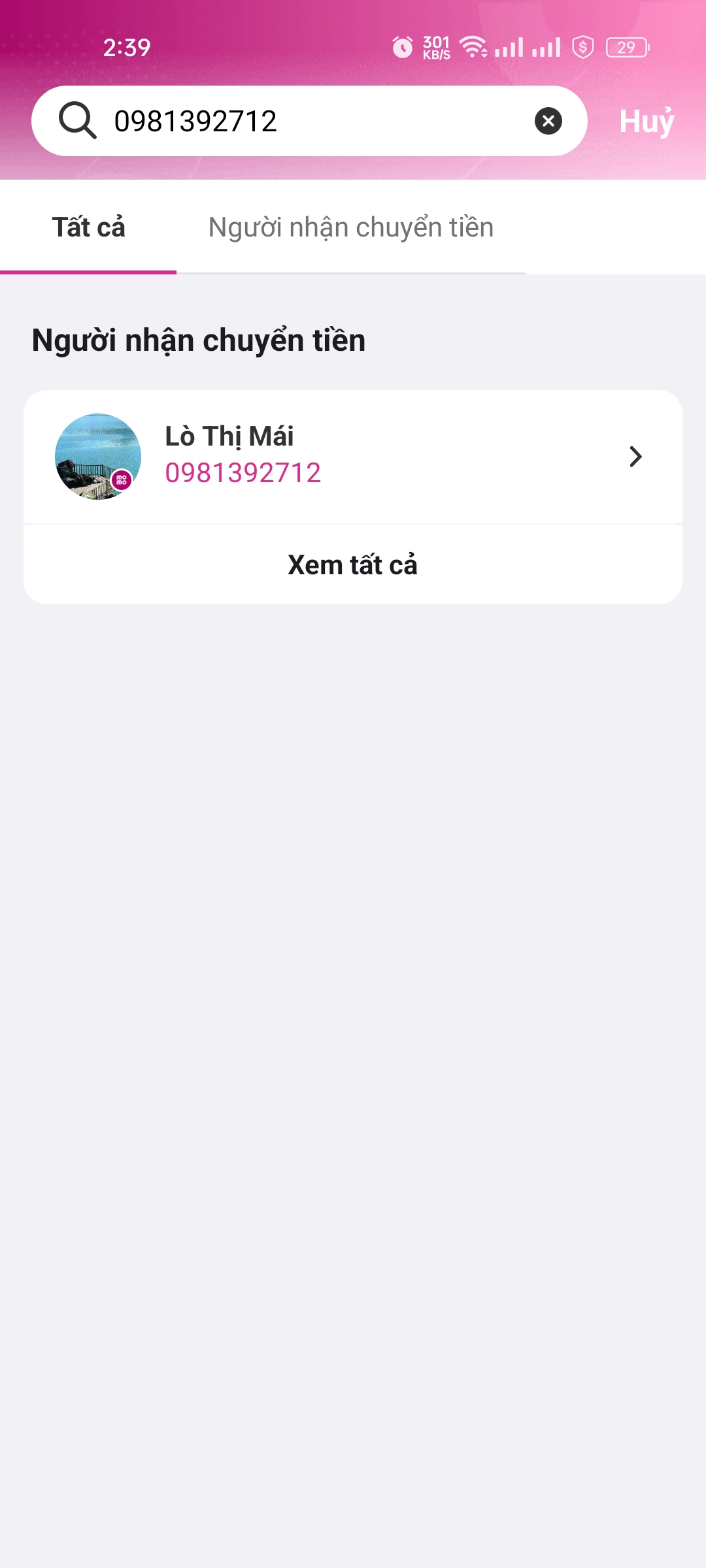
Task: Click the magnifying glass search icon
Action: pos(78,120)
